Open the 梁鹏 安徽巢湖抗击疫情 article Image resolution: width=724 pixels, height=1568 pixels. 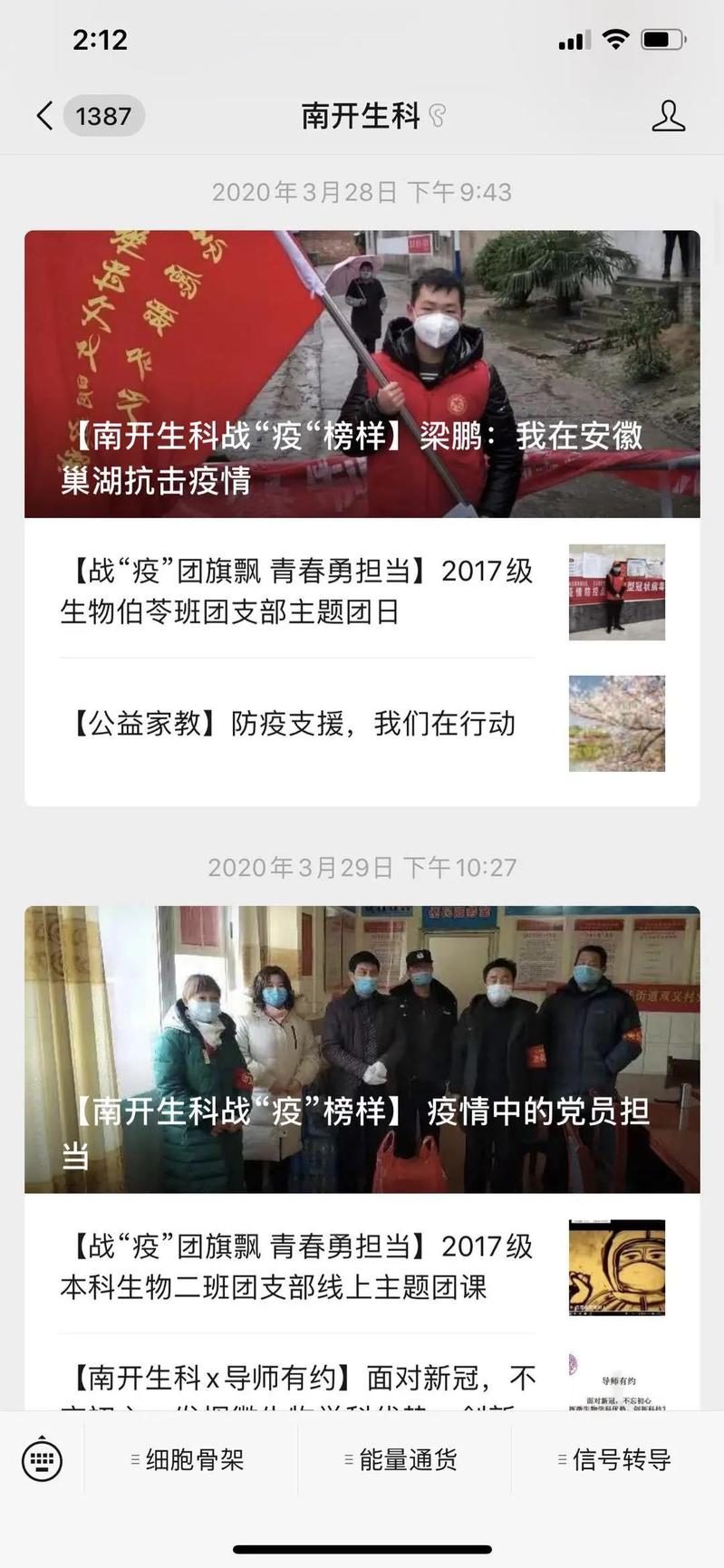(x=362, y=374)
